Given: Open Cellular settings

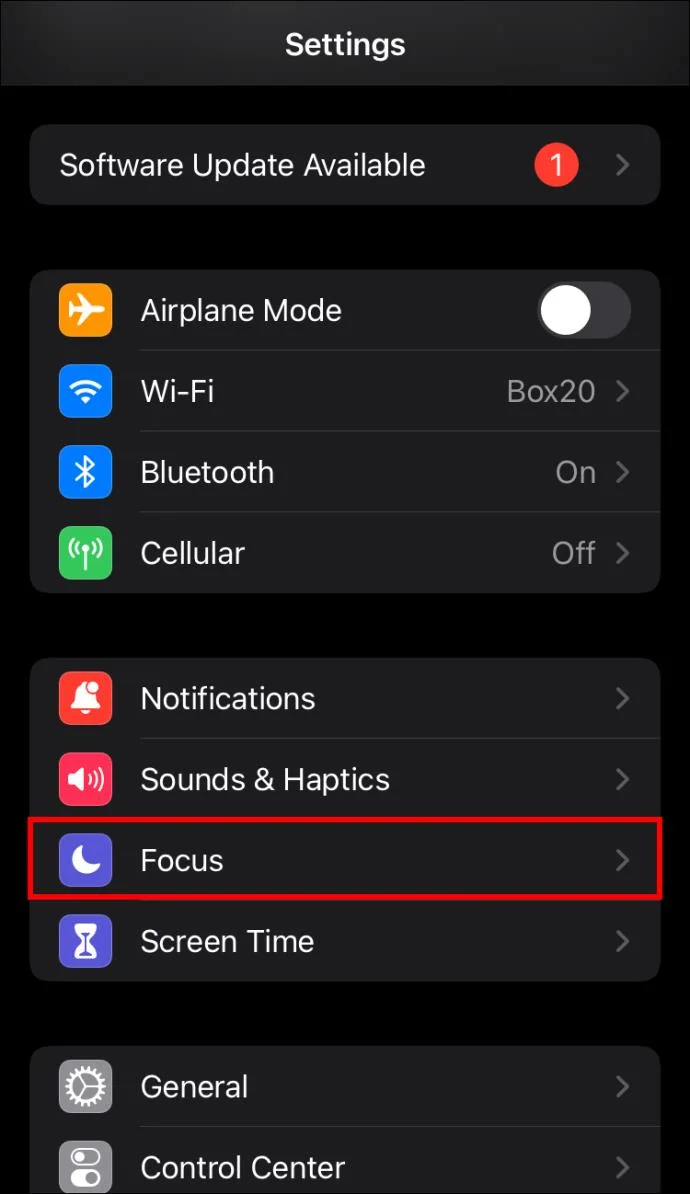Looking at the screenshot, I should tap(344, 553).
